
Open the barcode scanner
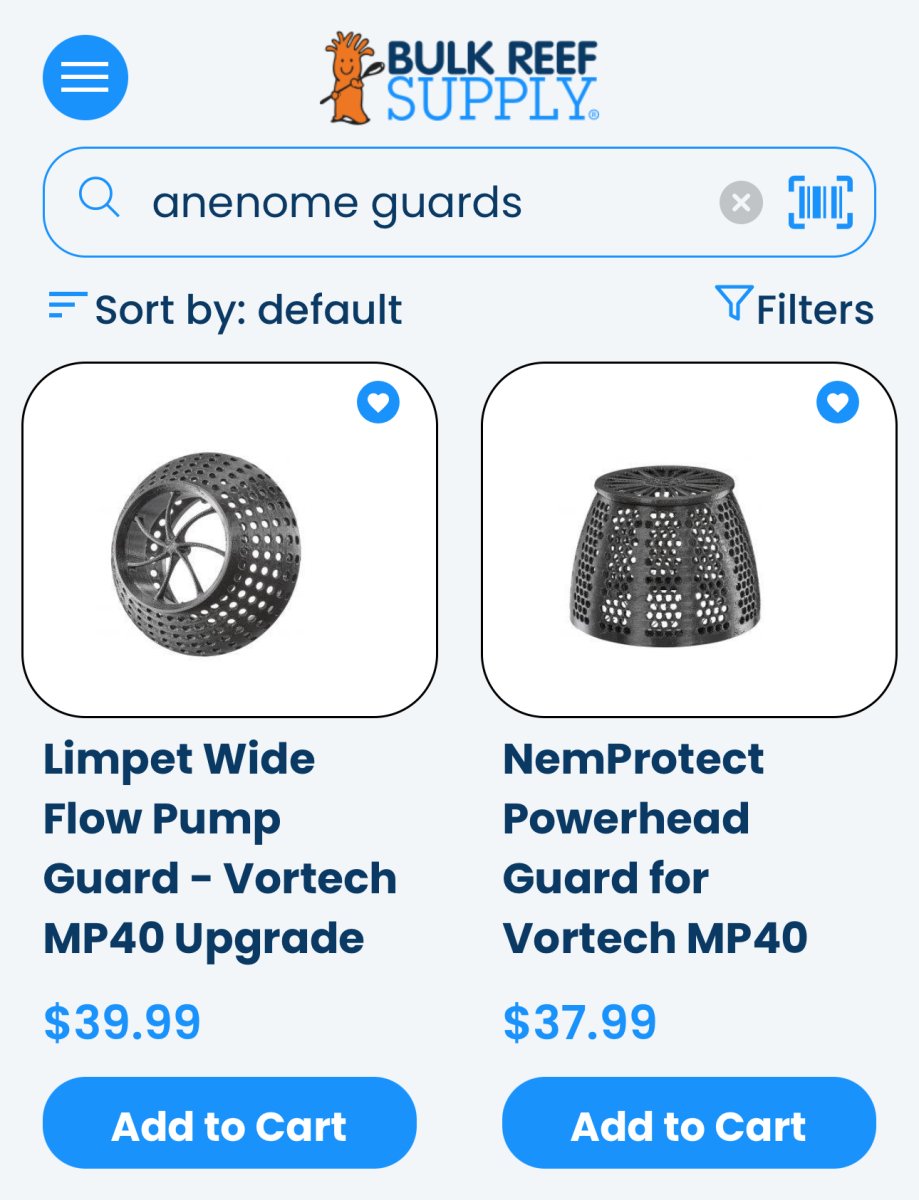point(820,202)
